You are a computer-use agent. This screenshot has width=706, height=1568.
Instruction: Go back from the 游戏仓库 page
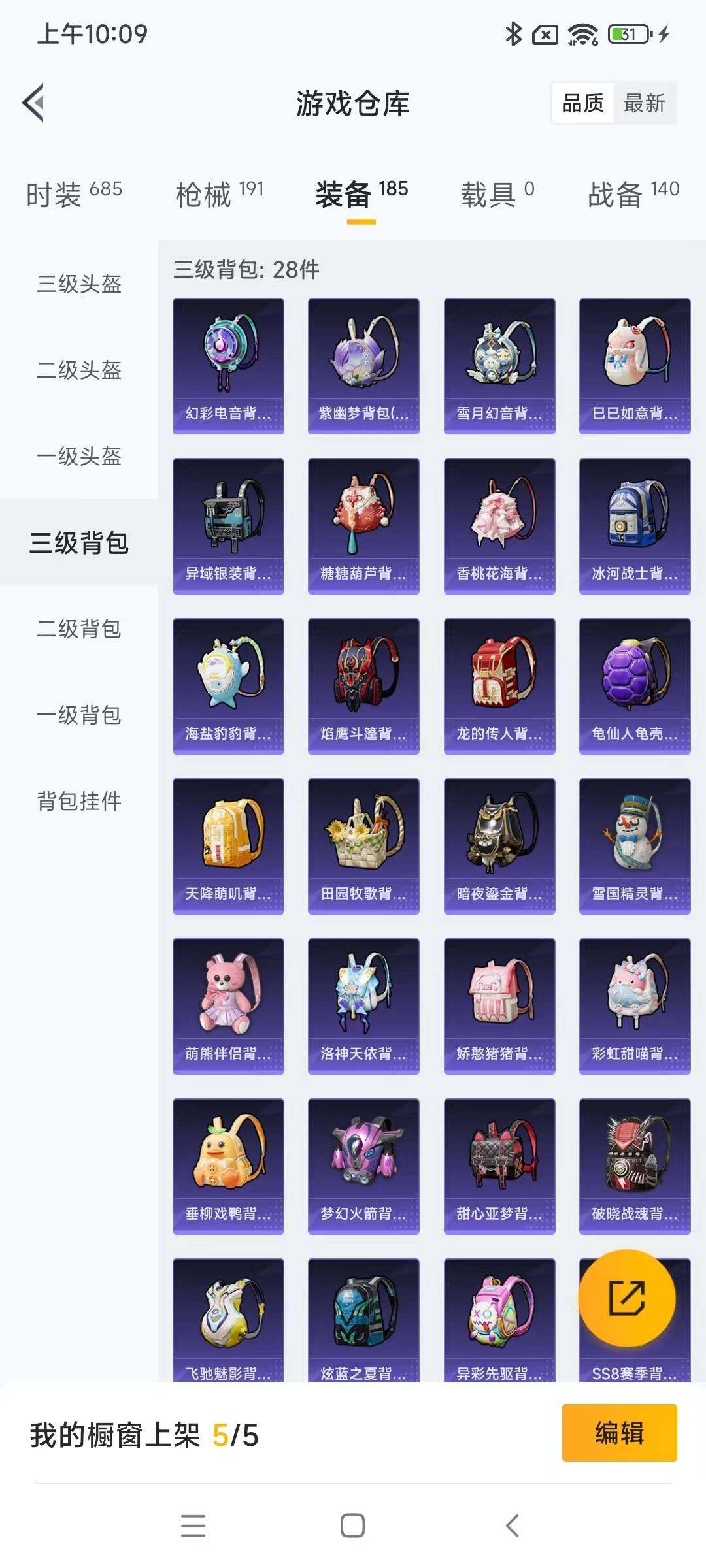click(34, 103)
